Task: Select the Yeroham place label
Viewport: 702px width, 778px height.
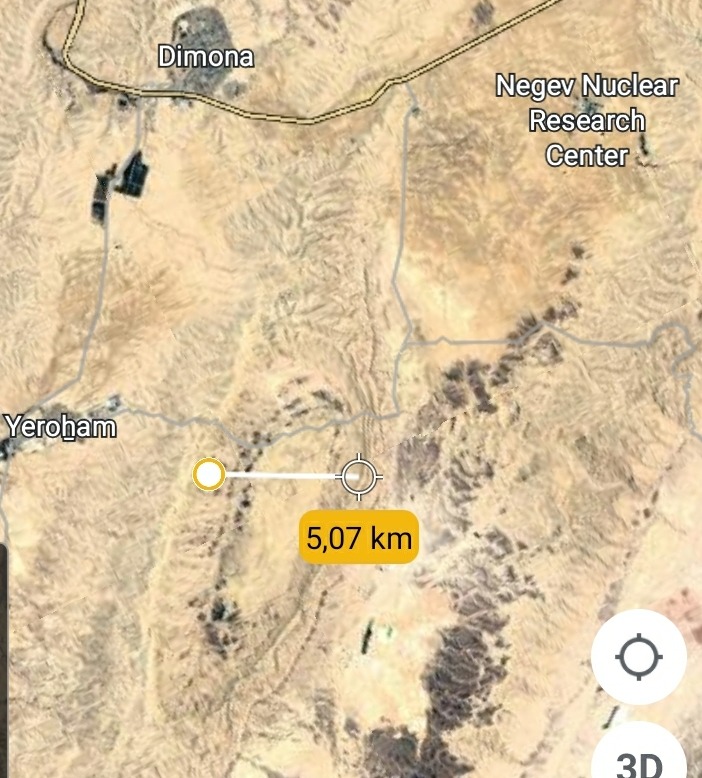Action: (x=60, y=427)
